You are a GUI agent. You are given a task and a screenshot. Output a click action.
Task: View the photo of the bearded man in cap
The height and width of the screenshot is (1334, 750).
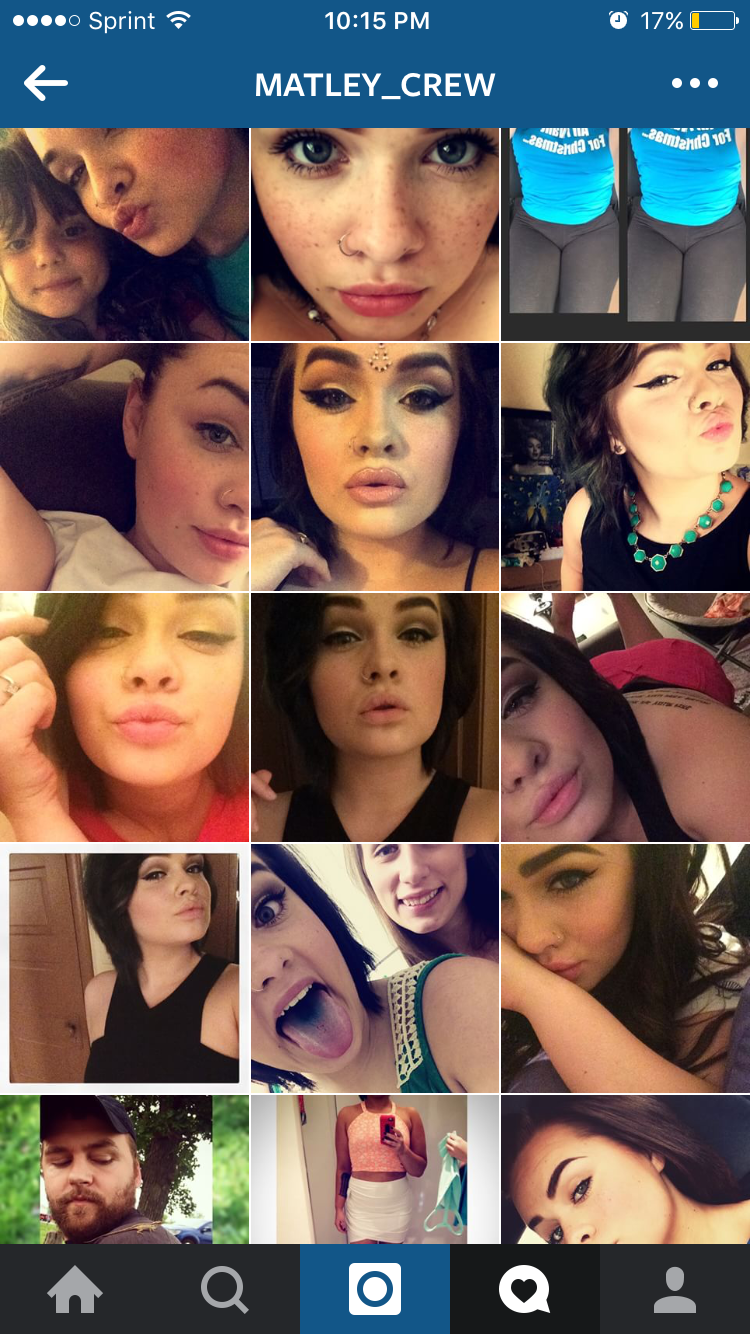pos(124,1169)
